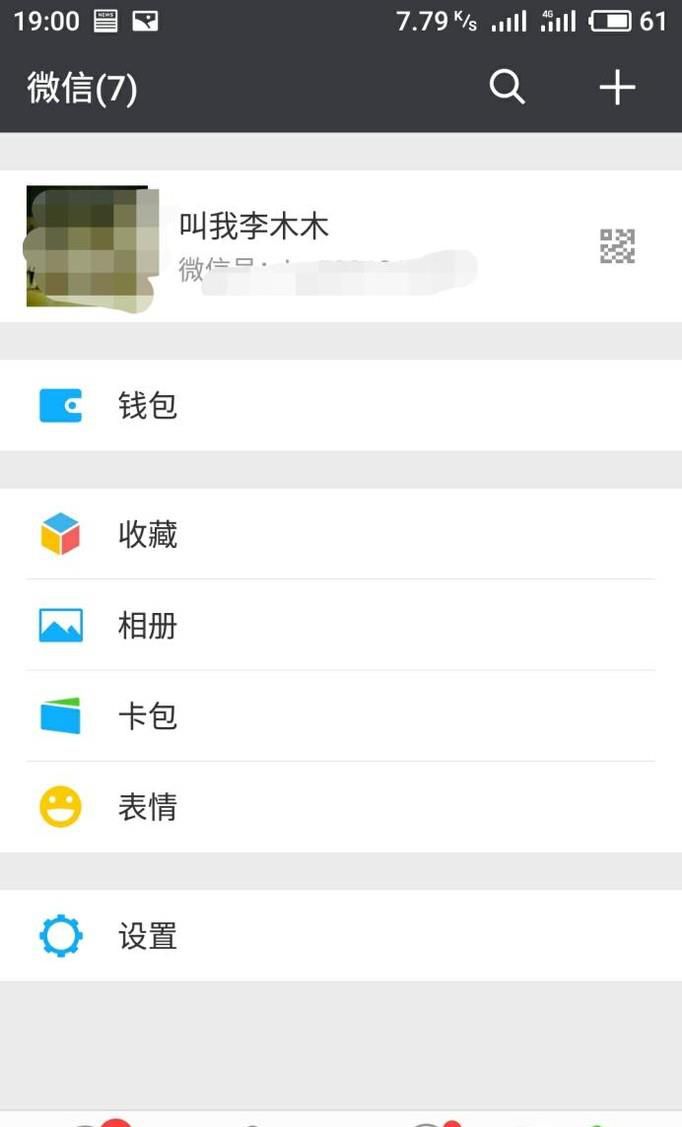
Task: Open the search icon in the top bar
Action: click(507, 88)
